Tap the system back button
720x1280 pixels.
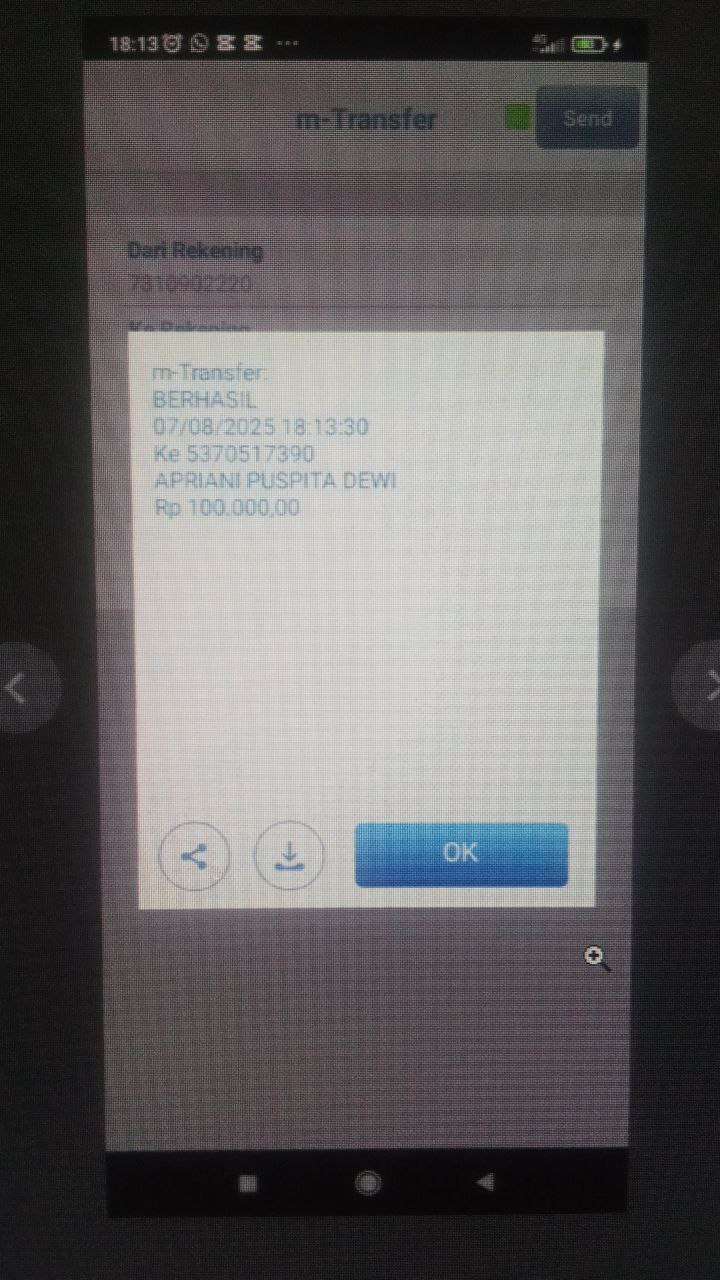(x=485, y=1182)
